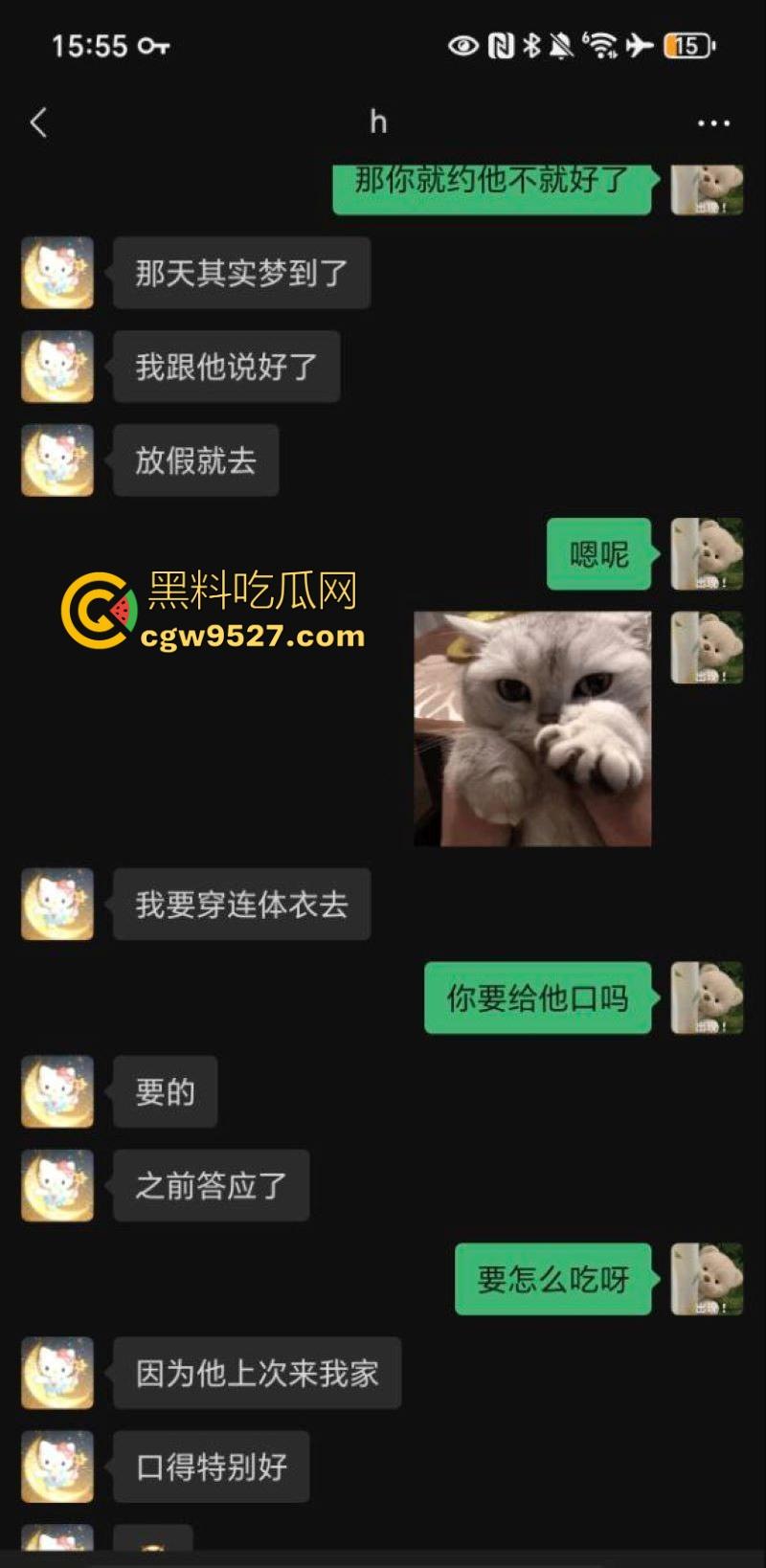Viewport: 766px width, 1568px height.
Task: Open the sent cat picture
Action: coord(532,728)
